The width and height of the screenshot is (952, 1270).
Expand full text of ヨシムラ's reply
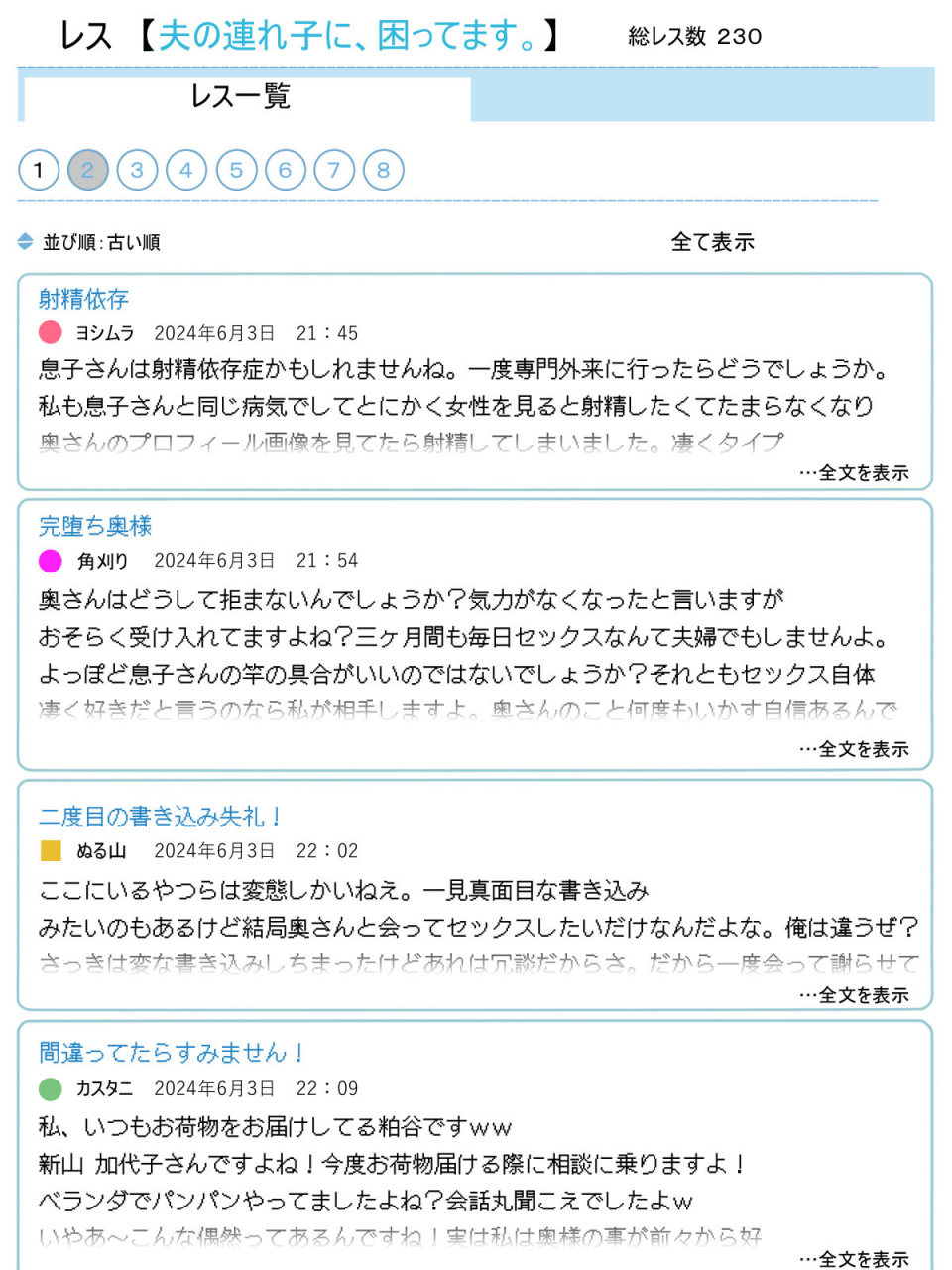[x=855, y=473]
